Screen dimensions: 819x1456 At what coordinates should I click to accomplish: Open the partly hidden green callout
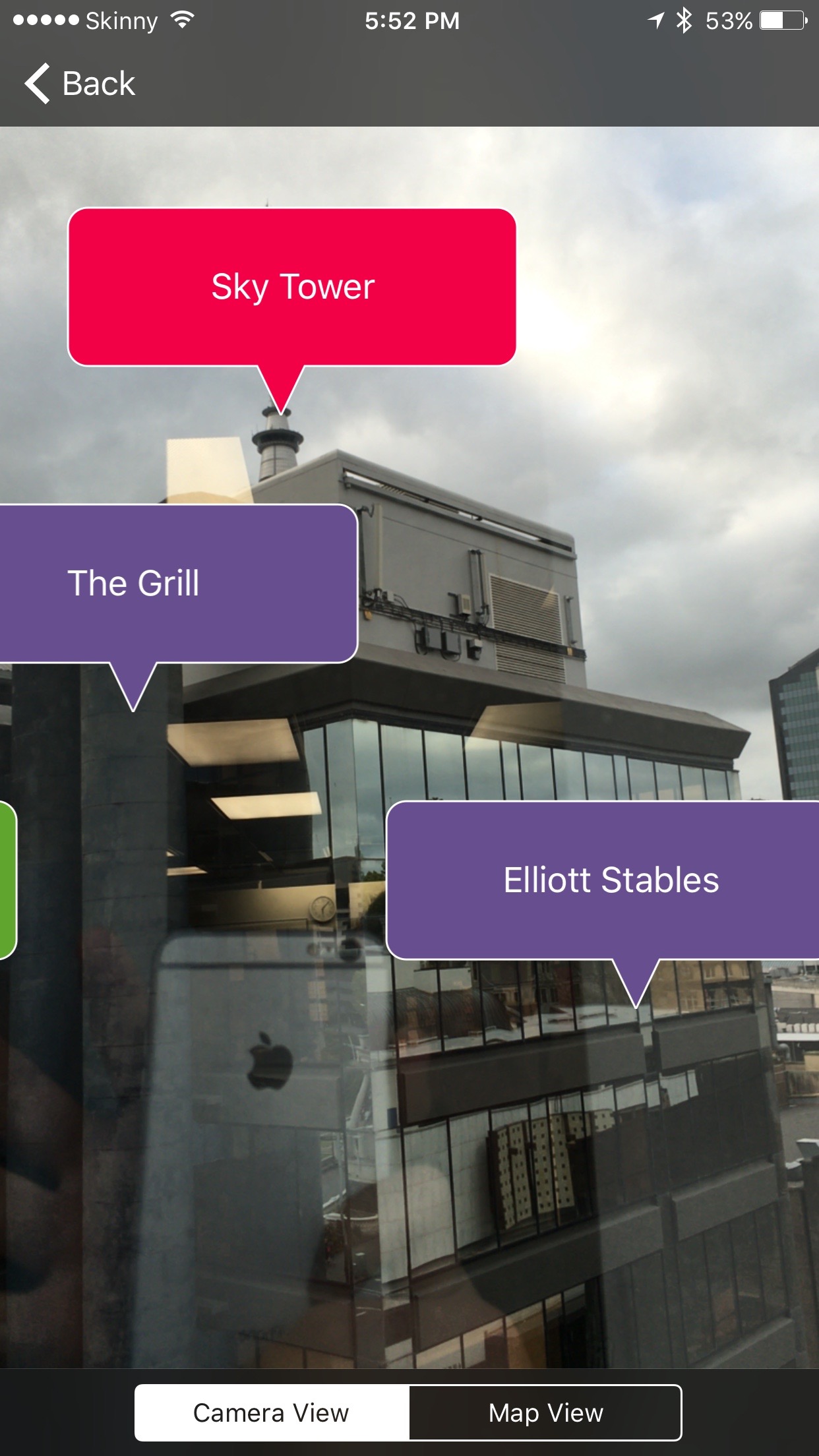(7, 880)
